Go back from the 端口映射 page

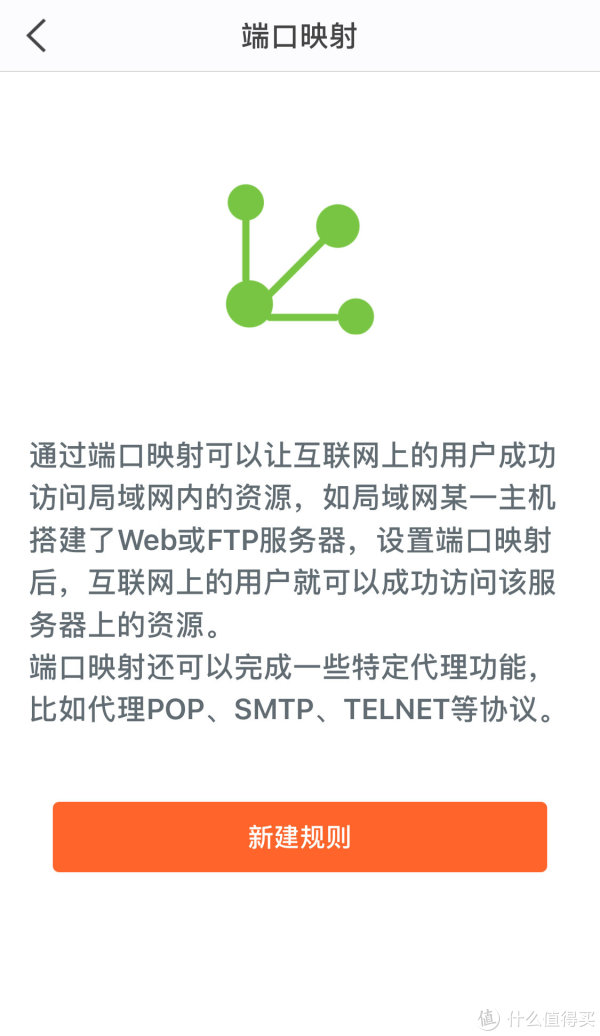pyautogui.click(x=36, y=36)
